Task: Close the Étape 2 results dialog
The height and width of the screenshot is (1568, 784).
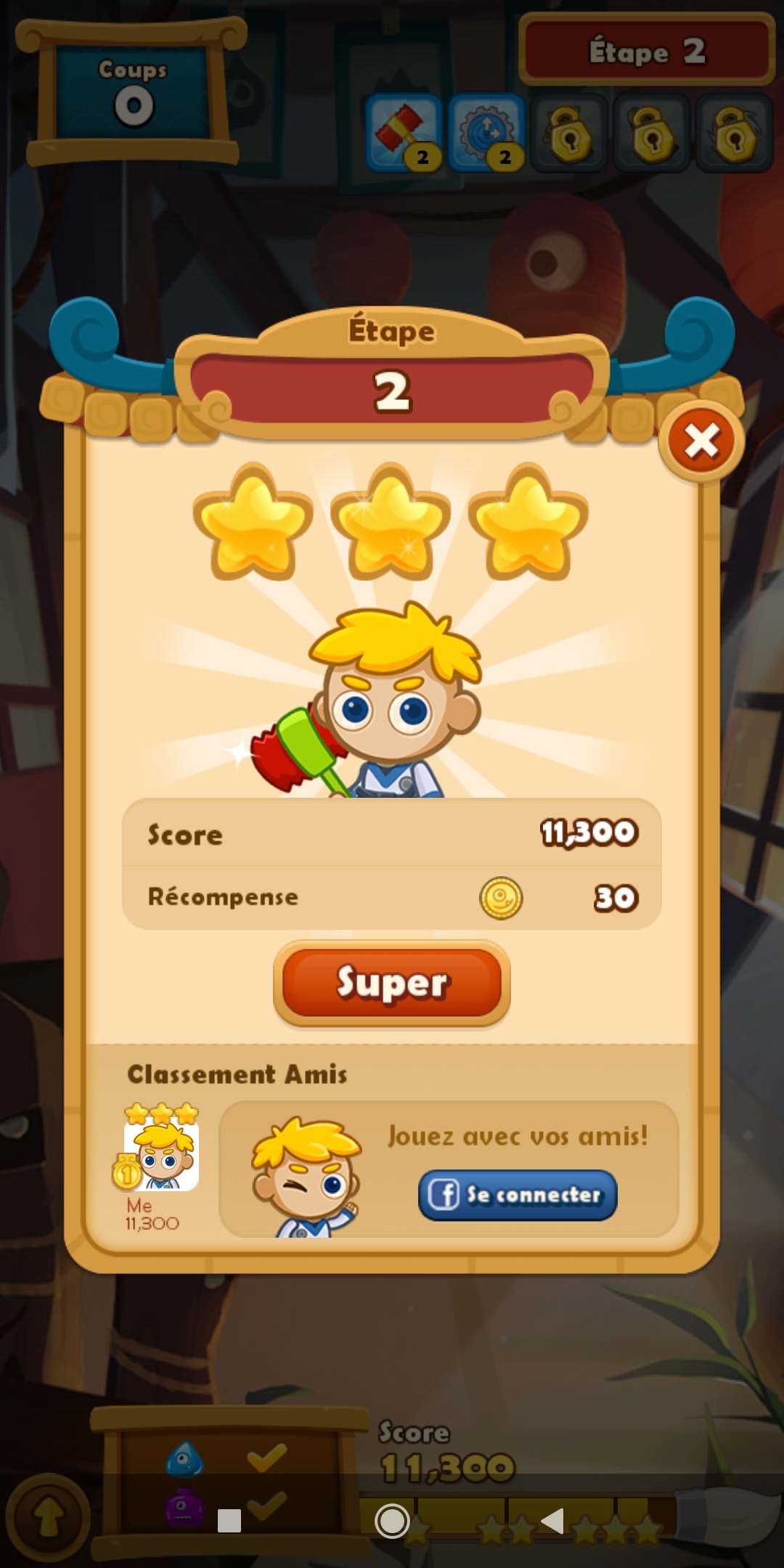Action: [x=701, y=441]
